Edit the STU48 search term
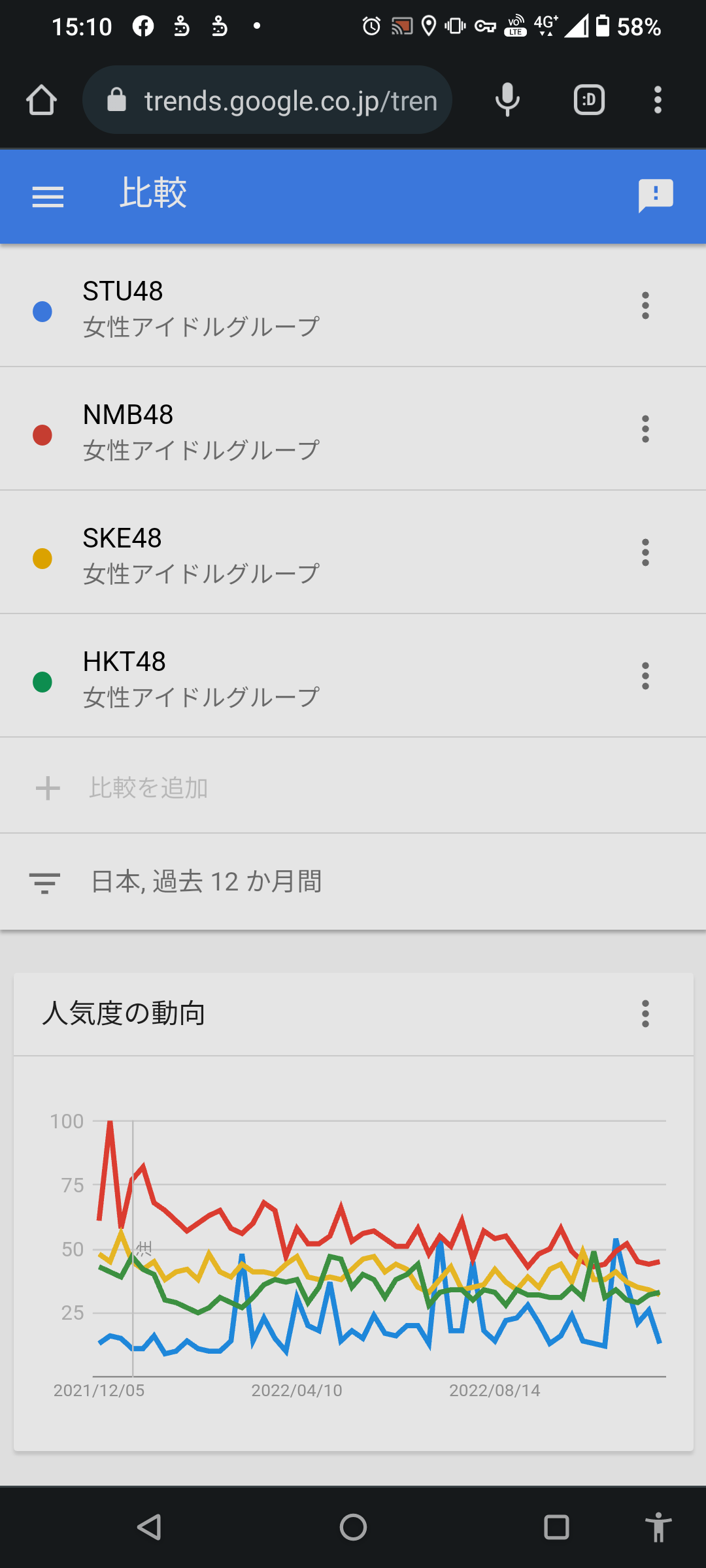Screen dimensions: 706x1568 [201, 307]
